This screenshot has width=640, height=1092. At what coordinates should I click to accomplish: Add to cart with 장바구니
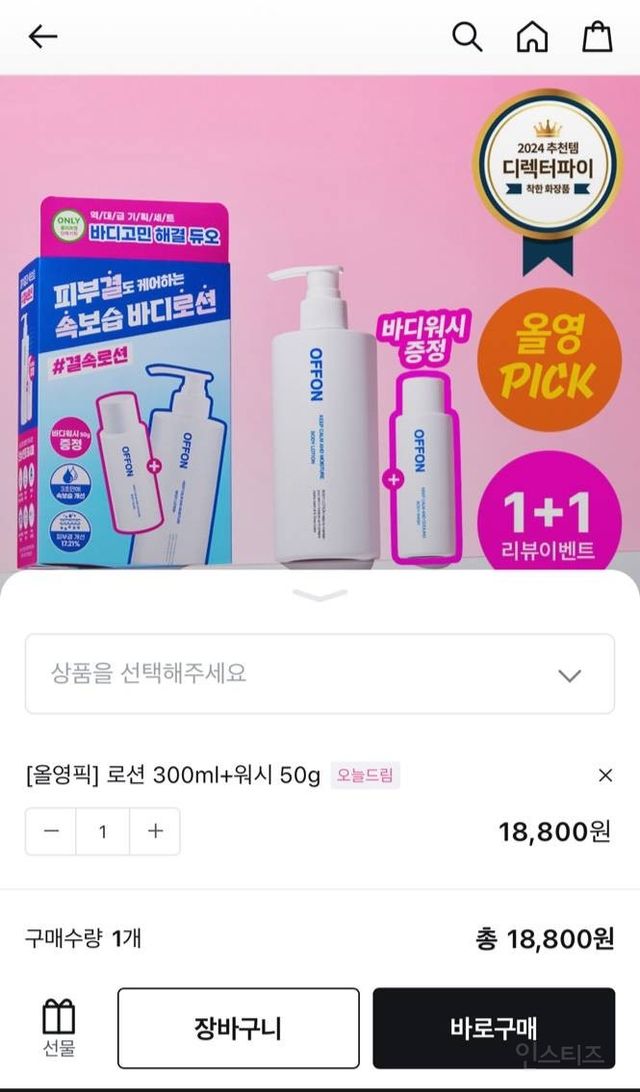pyautogui.click(x=238, y=1028)
